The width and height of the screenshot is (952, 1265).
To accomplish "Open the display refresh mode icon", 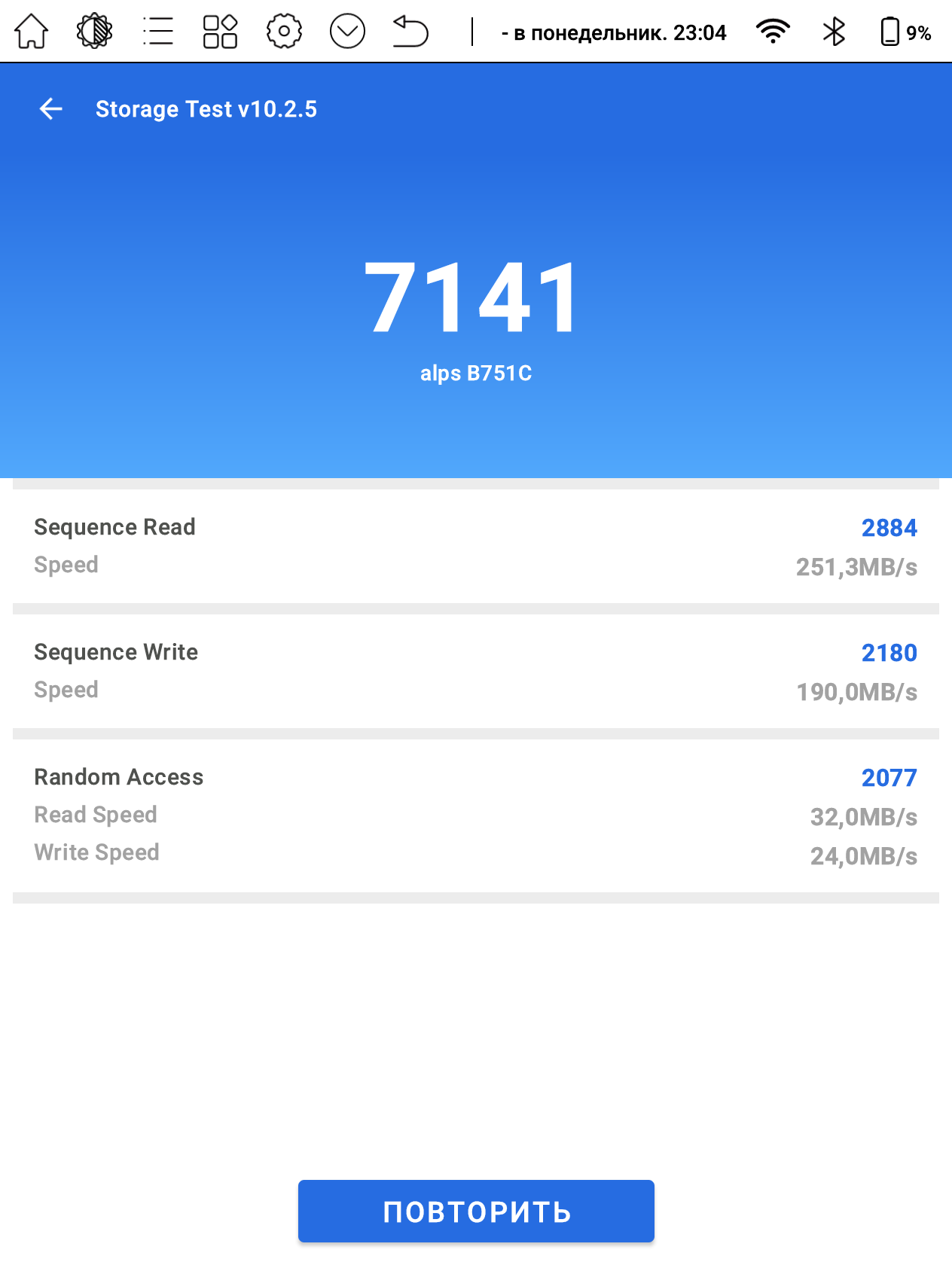I will click(95, 32).
